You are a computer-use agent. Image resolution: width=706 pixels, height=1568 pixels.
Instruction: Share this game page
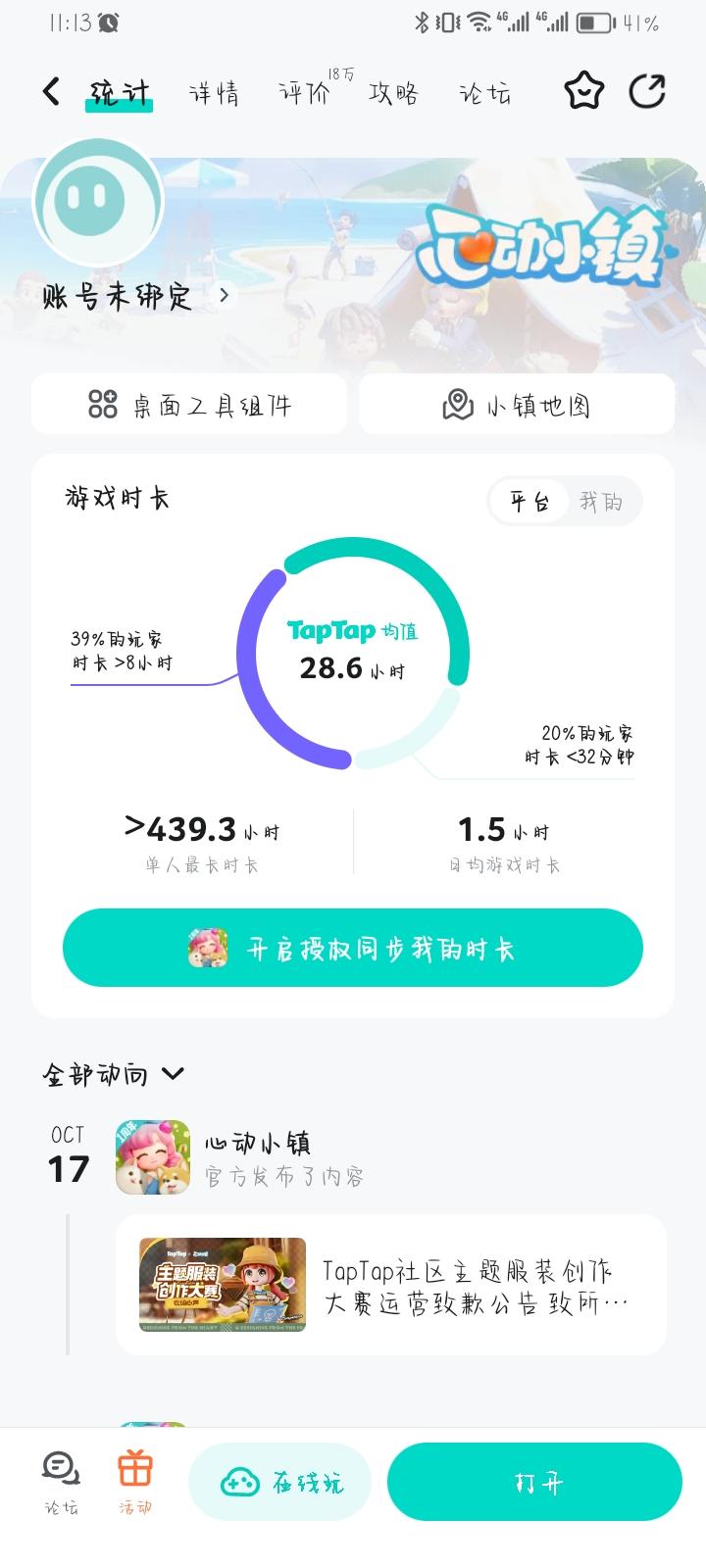(647, 91)
